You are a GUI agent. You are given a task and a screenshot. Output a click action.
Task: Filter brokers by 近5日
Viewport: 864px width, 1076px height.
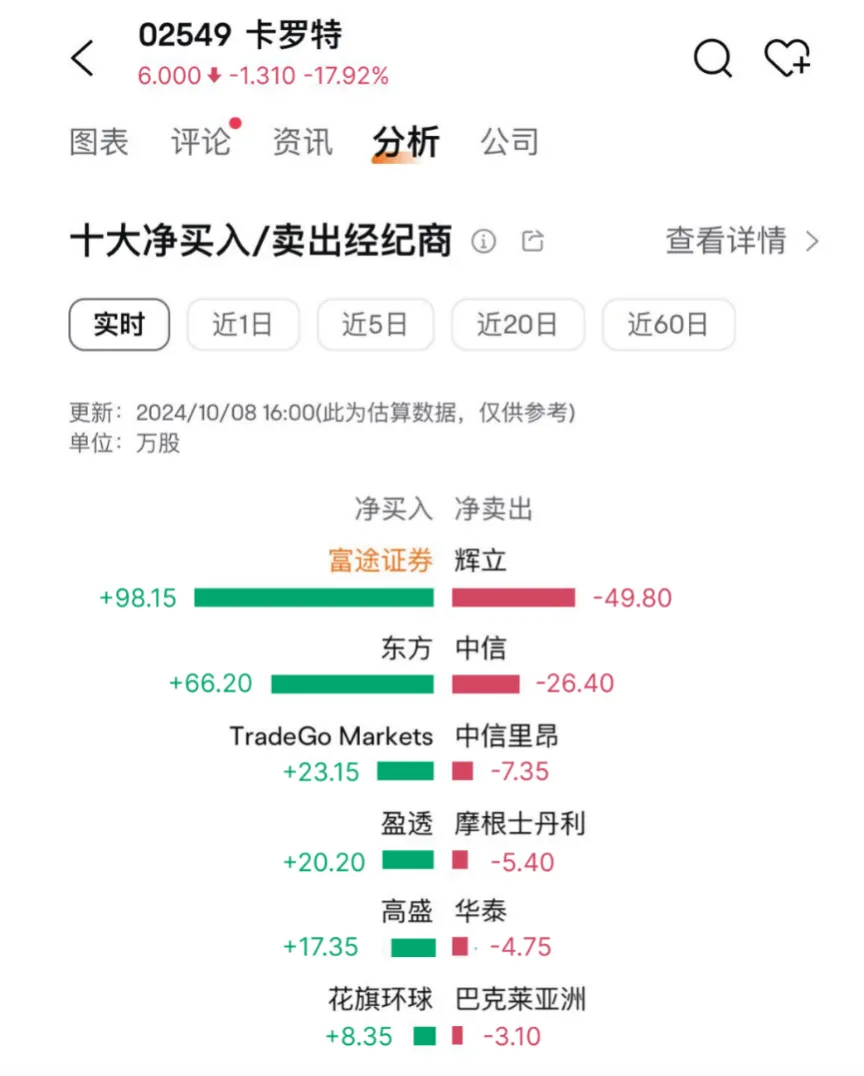click(375, 325)
